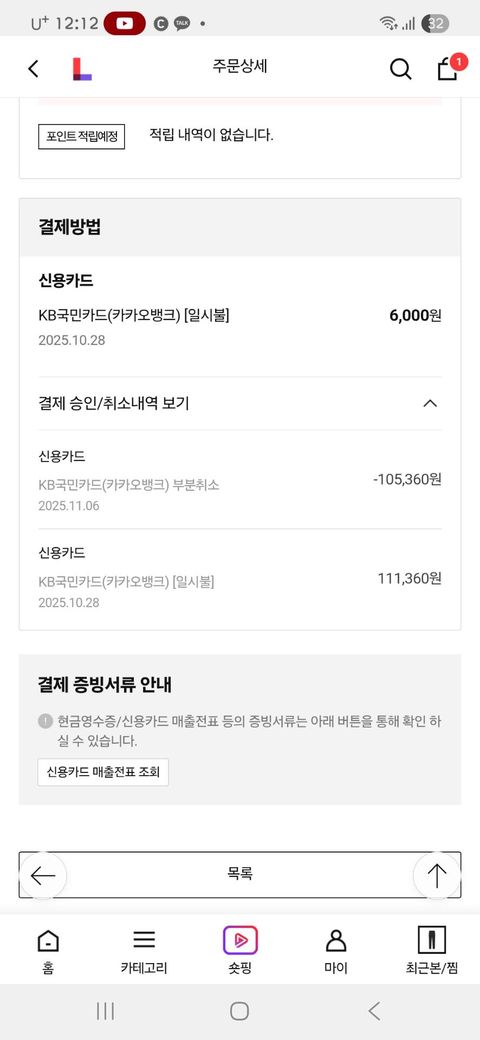Switch to the 마이 tab
The height and width of the screenshot is (1040, 480).
coord(336,950)
